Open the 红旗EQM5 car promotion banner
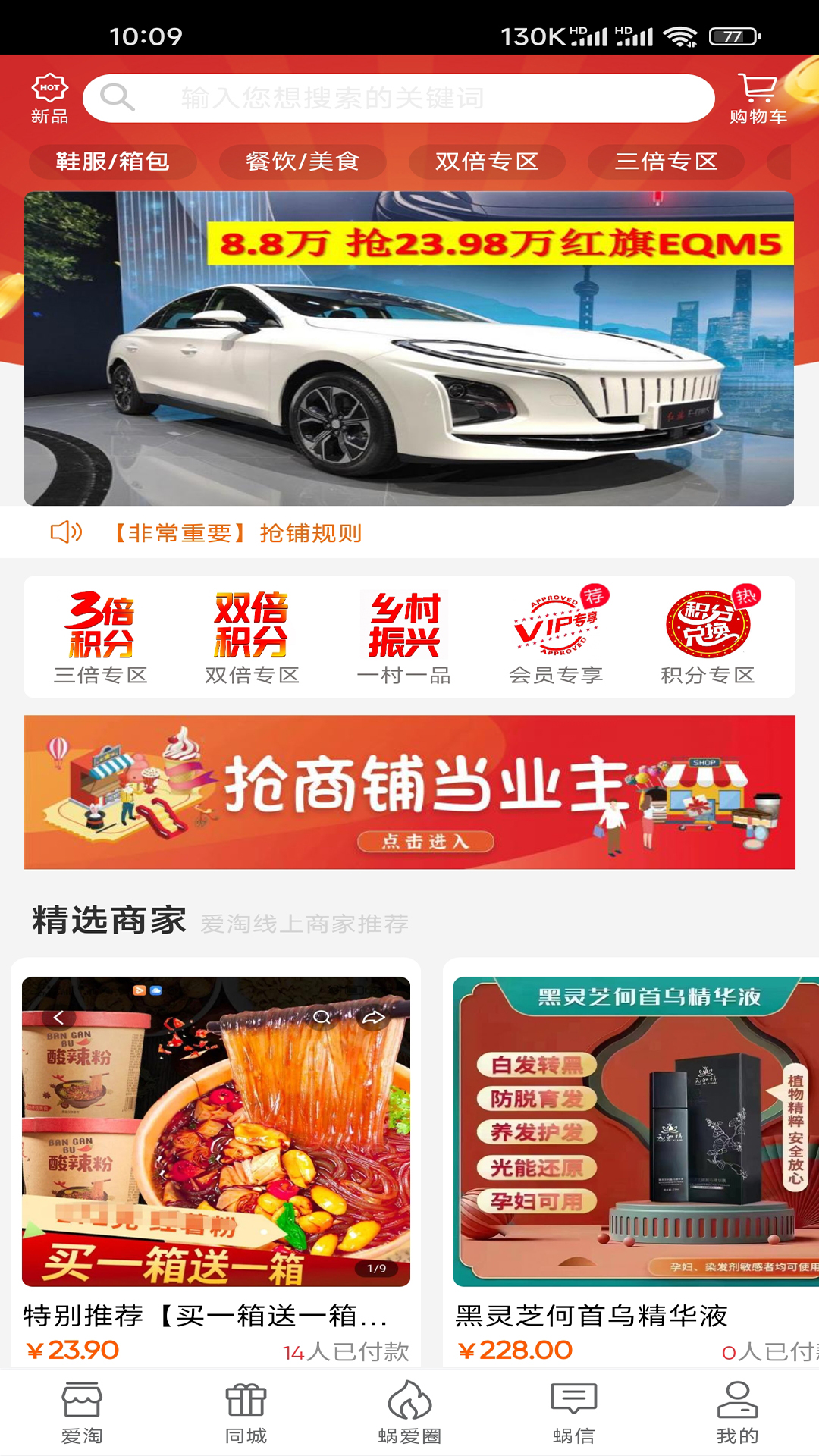 [409, 349]
